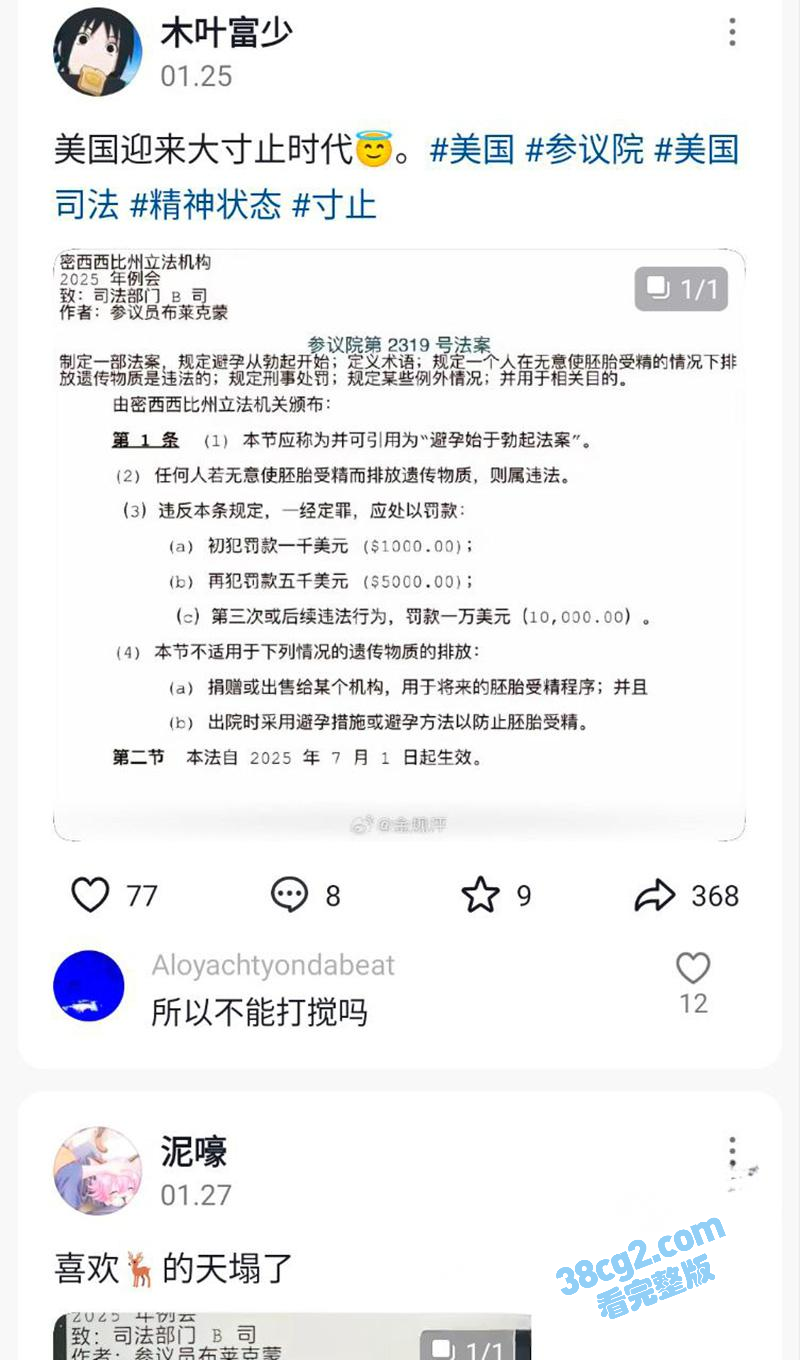Open 木叶富少's profile avatar
The width and height of the screenshot is (800, 1360).
(x=97, y=53)
